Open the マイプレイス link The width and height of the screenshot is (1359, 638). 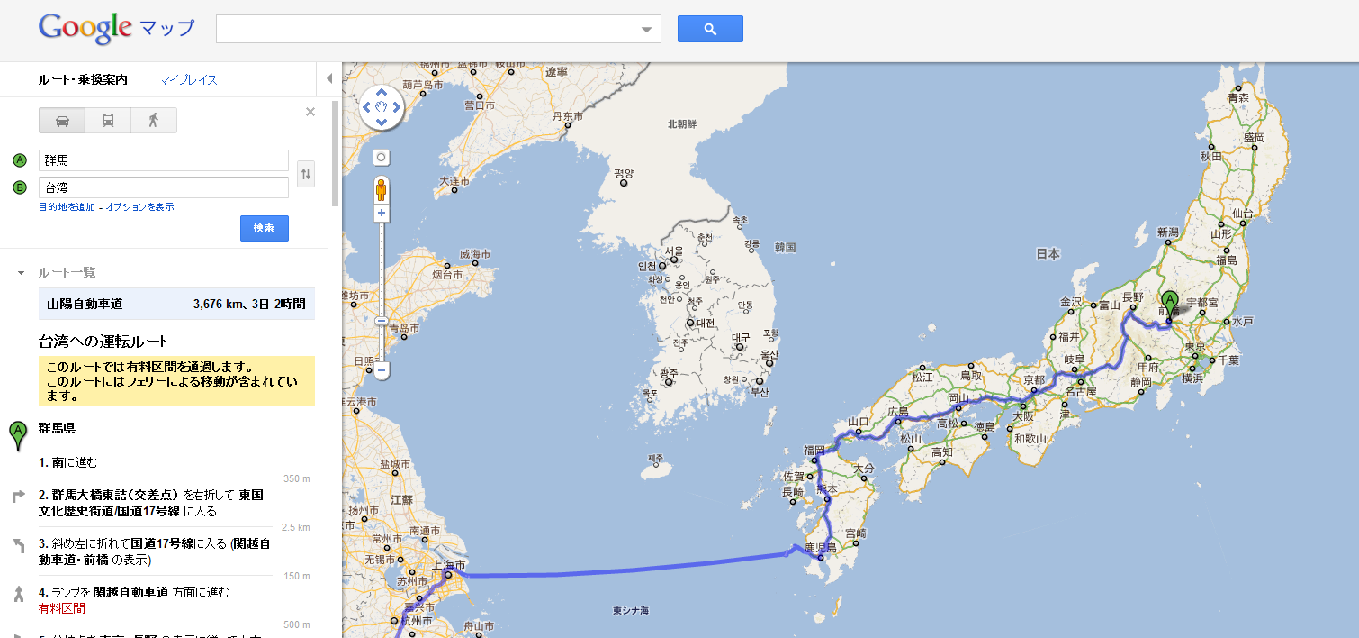click(x=189, y=80)
